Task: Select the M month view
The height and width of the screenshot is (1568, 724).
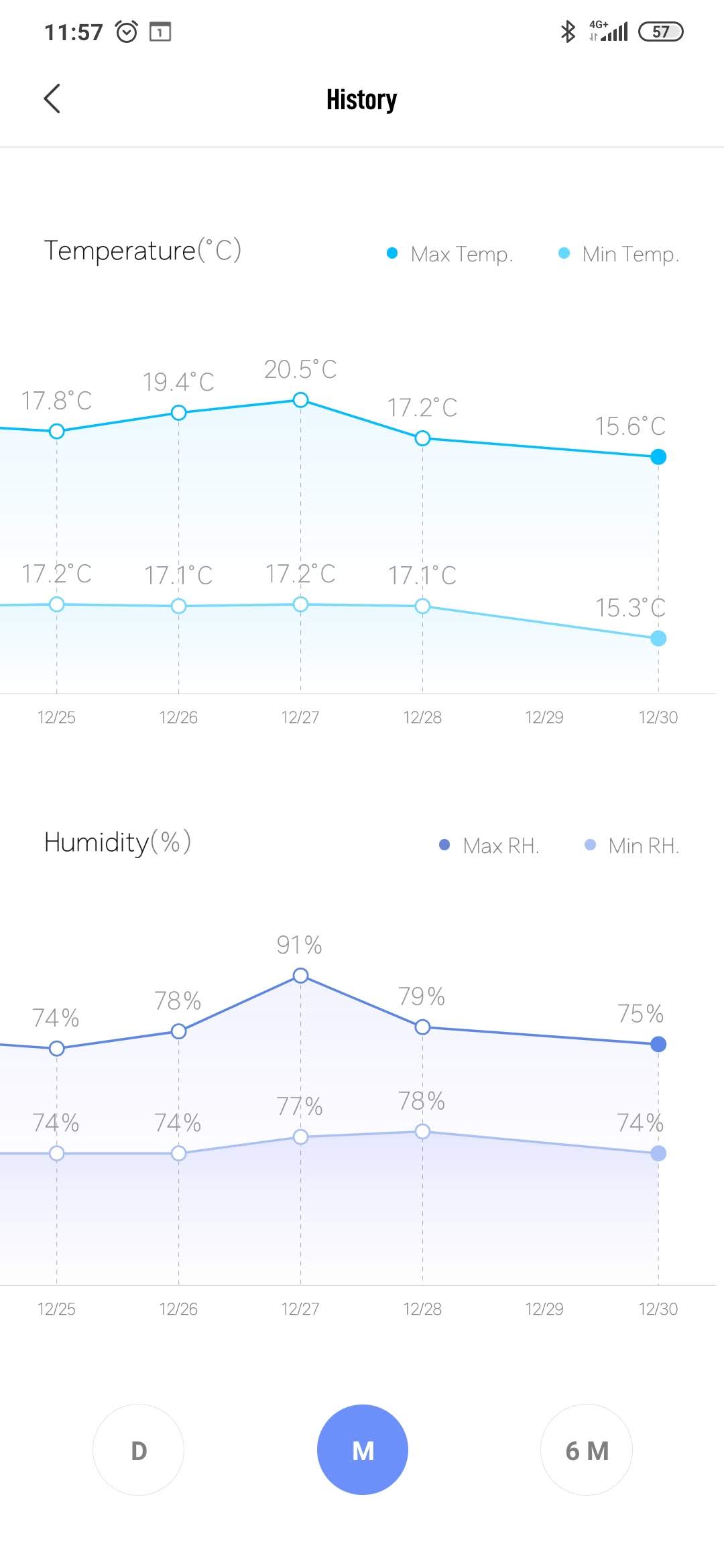Action: tap(362, 1450)
